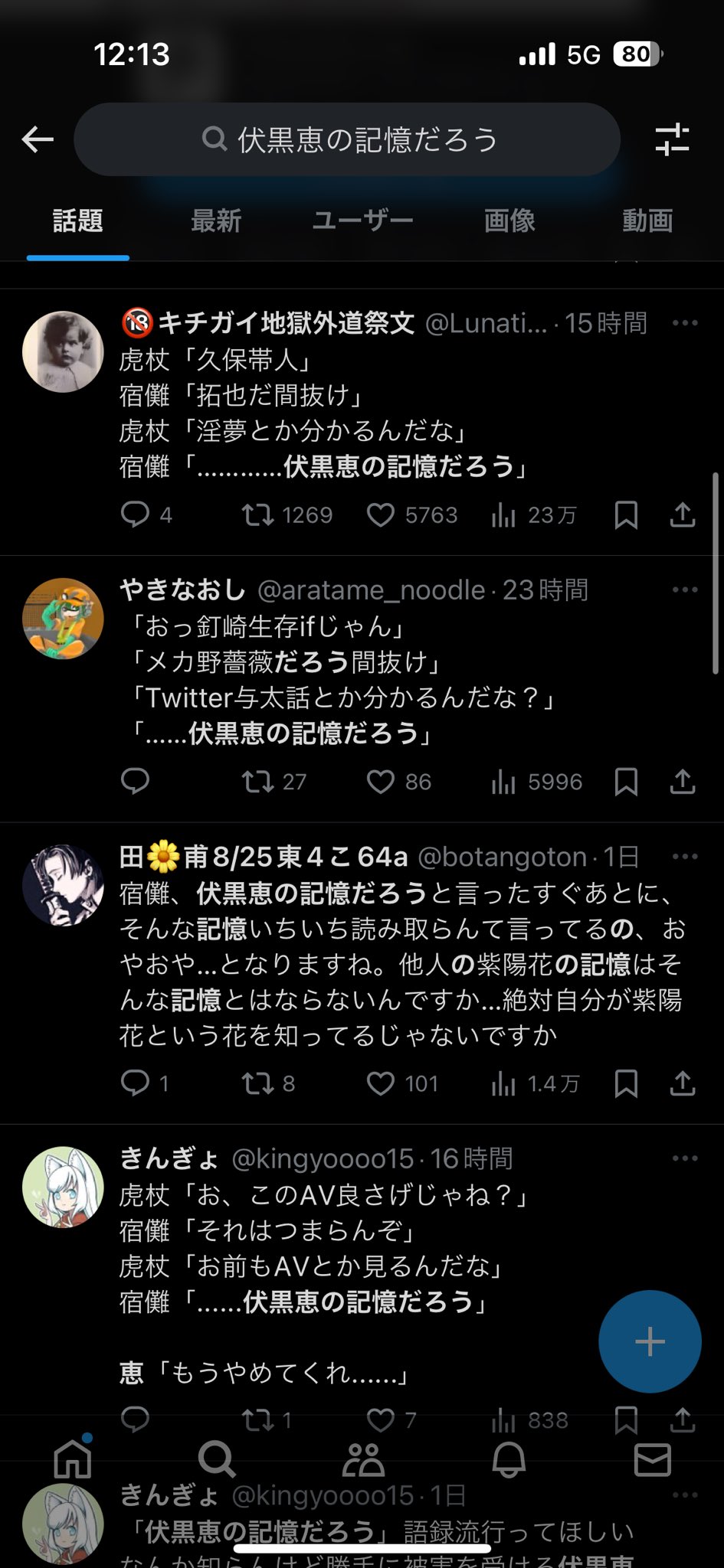Like the post from @botangoton

(381, 1083)
